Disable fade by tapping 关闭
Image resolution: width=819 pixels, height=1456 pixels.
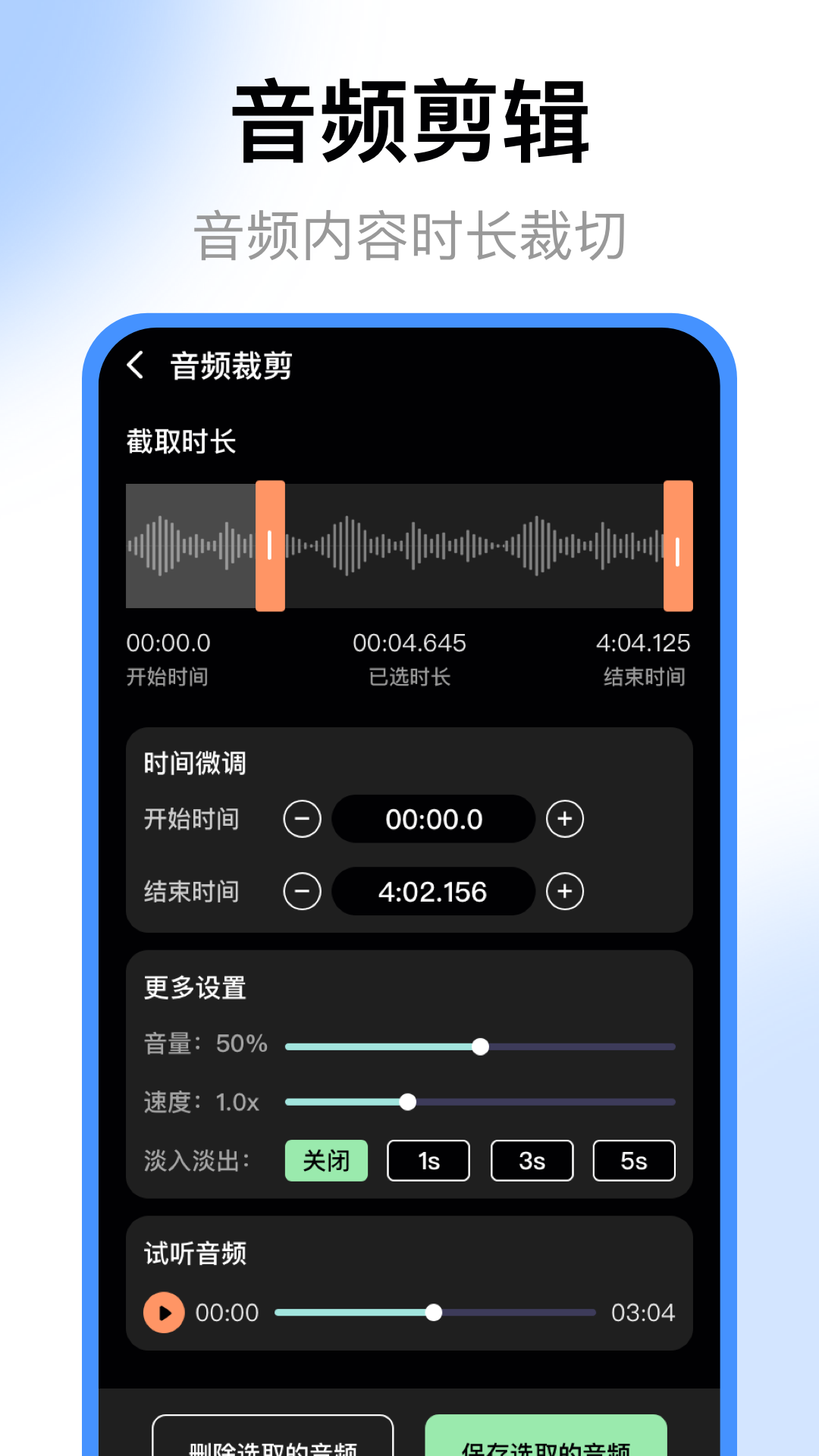[326, 1160]
